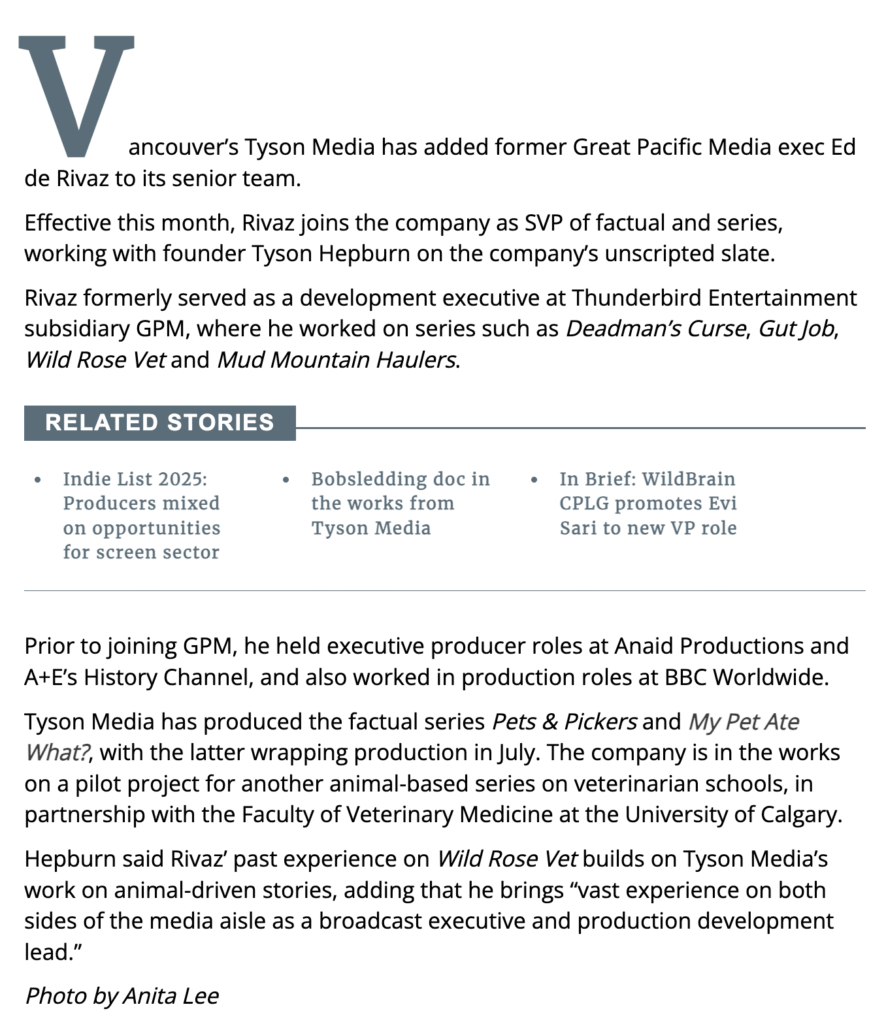The image size is (886, 1024).
Task: Open the Bobsledding doc related story
Action: pos(399,503)
